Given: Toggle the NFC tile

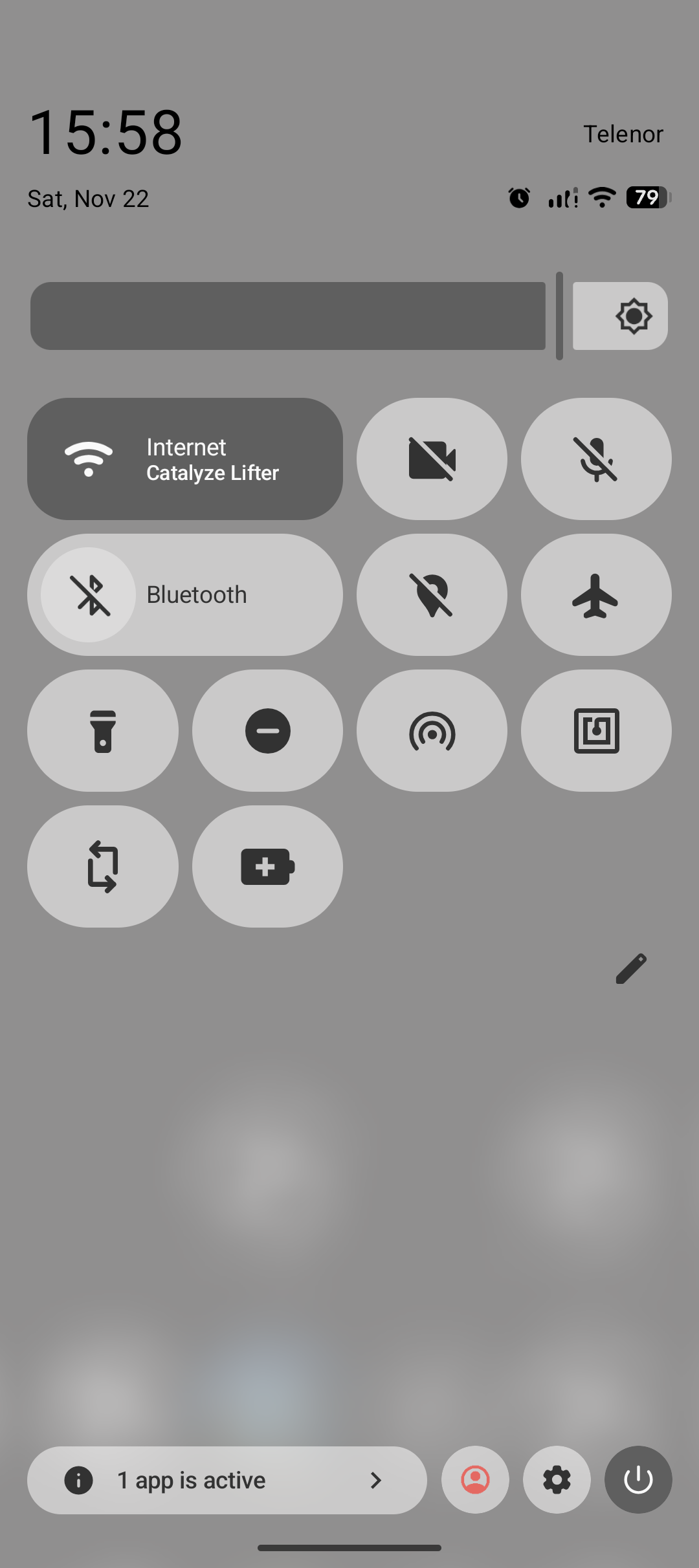Looking at the screenshot, I should point(596,730).
